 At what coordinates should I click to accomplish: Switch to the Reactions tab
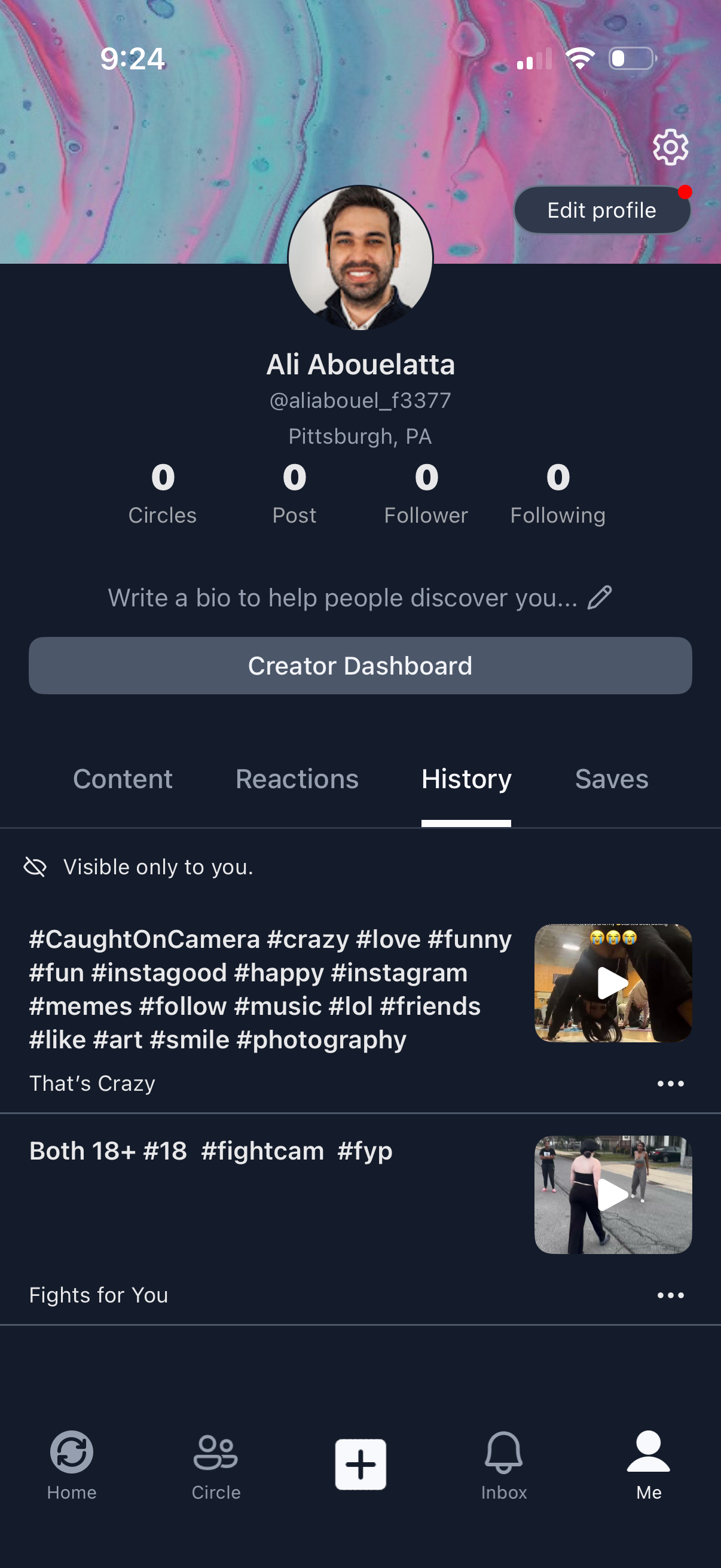point(297,779)
